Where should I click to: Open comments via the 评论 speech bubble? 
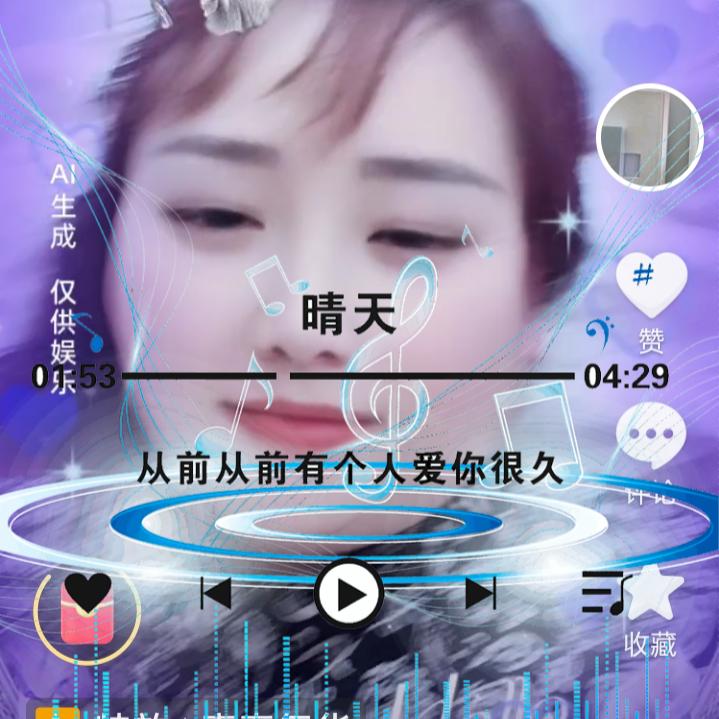pos(651,435)
